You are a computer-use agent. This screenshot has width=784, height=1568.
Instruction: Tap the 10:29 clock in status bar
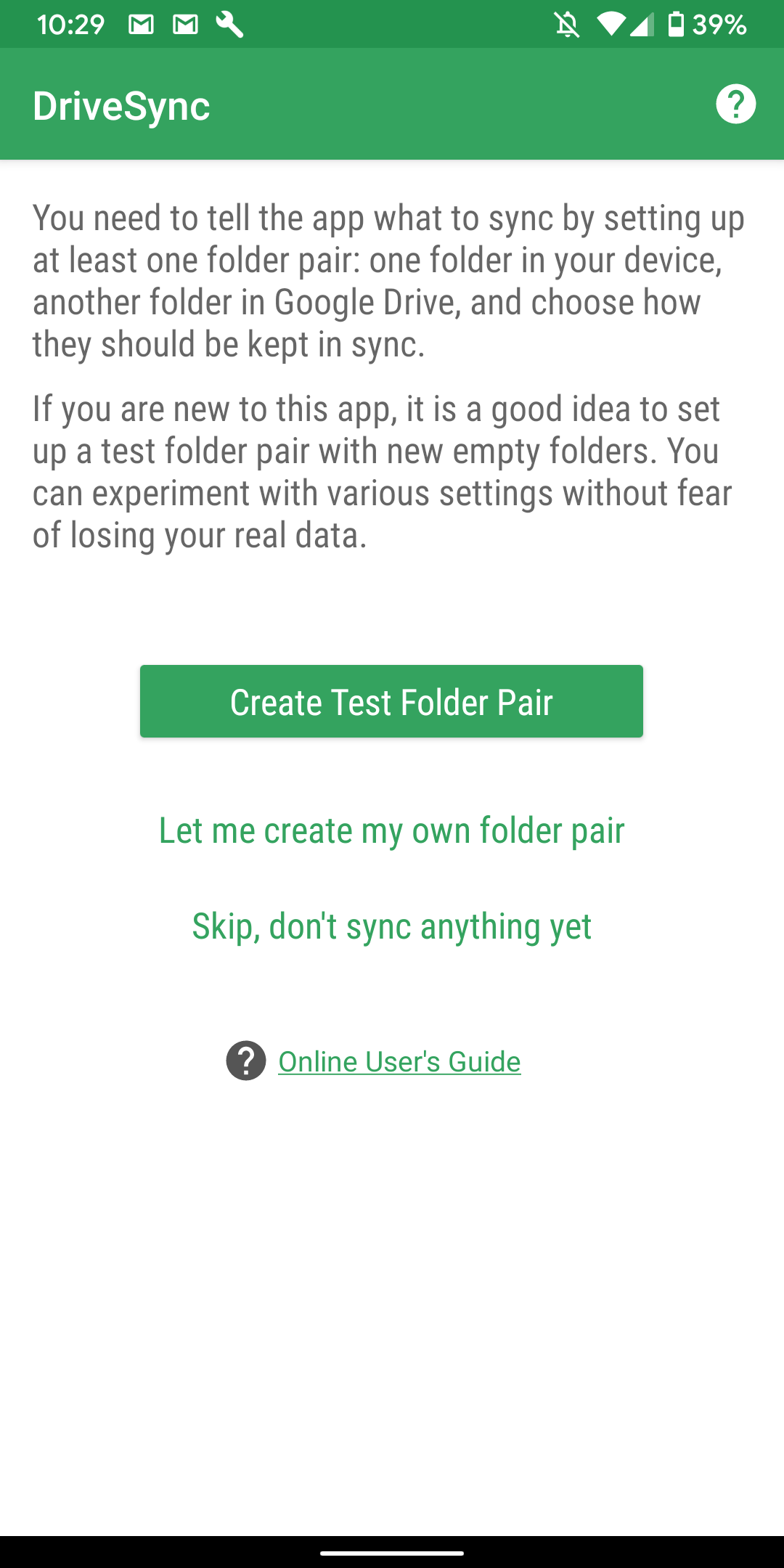click(x=70, y=24)
